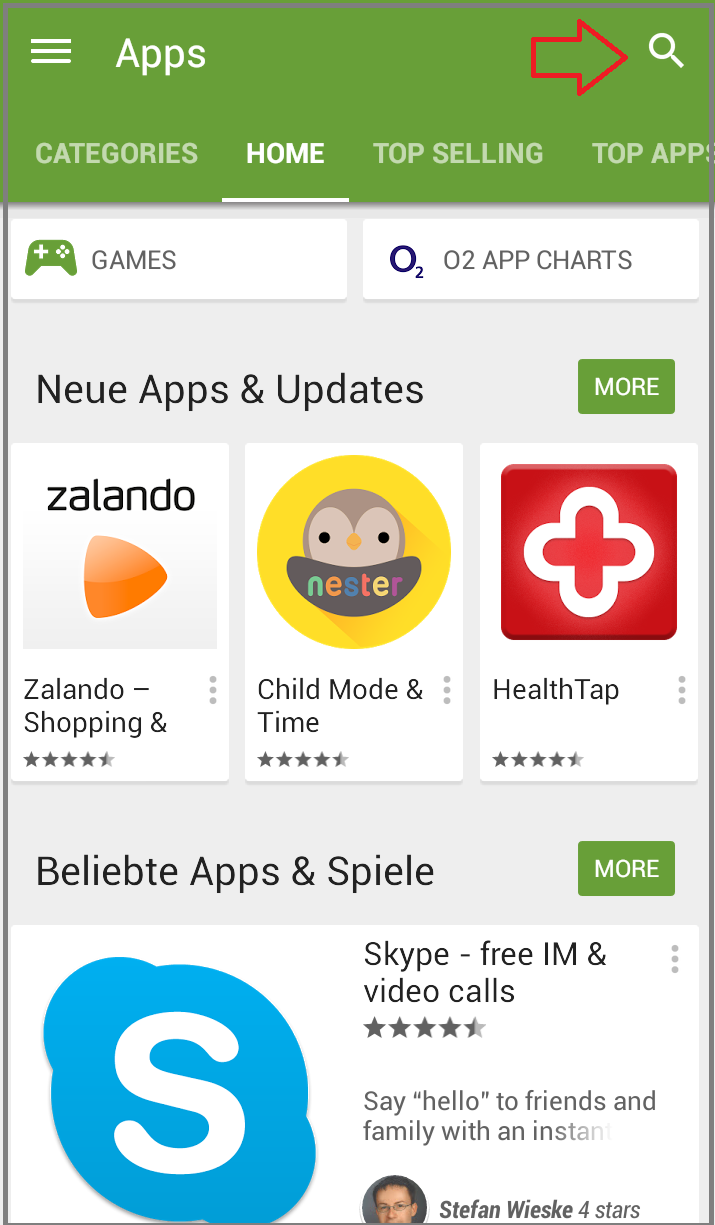Image resolution: width=715 pixels, height=1225 pixels.
Task: Open the HealthTap app card
Action: (589, 612)
